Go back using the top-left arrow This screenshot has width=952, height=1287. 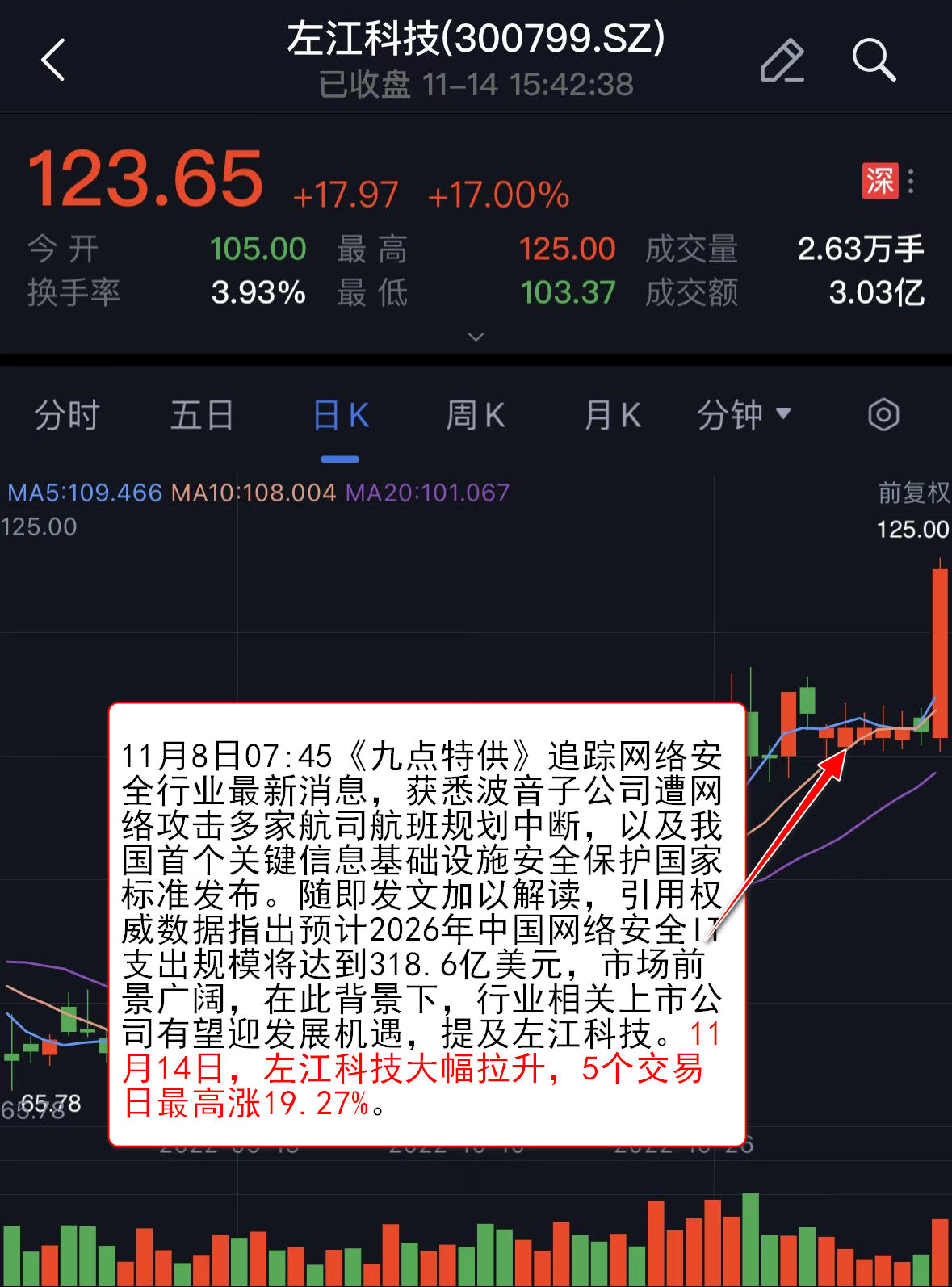(53, 61)
